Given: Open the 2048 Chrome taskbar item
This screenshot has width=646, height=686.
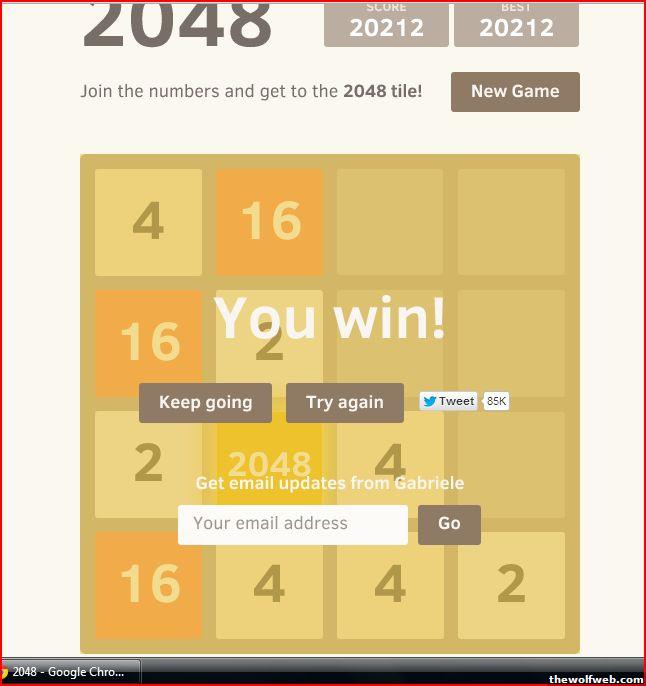Looking at the screenshot, I should click(68, 673).
